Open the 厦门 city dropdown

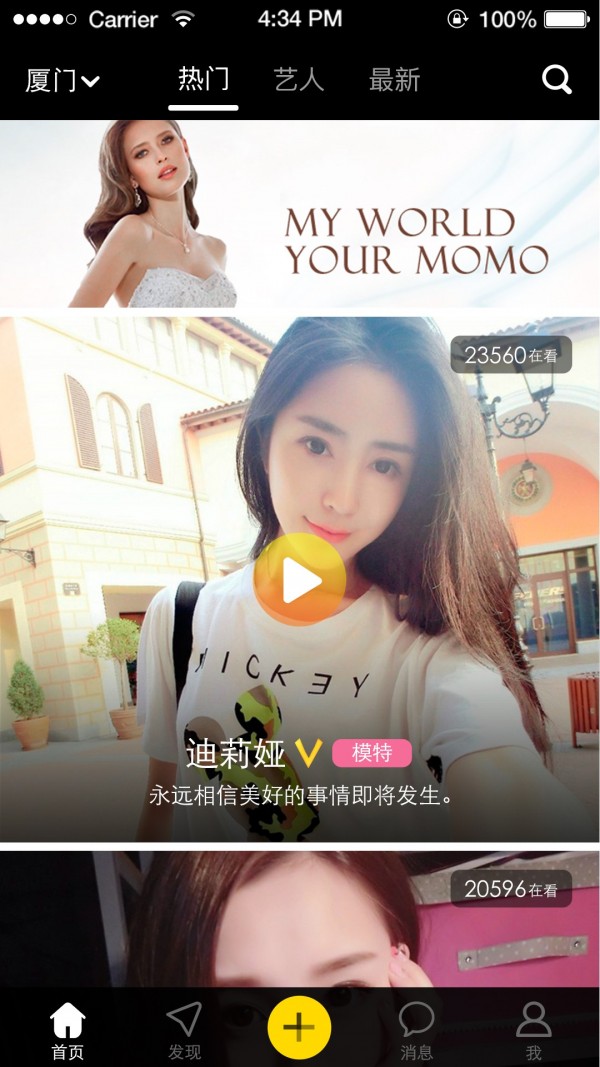62,81
